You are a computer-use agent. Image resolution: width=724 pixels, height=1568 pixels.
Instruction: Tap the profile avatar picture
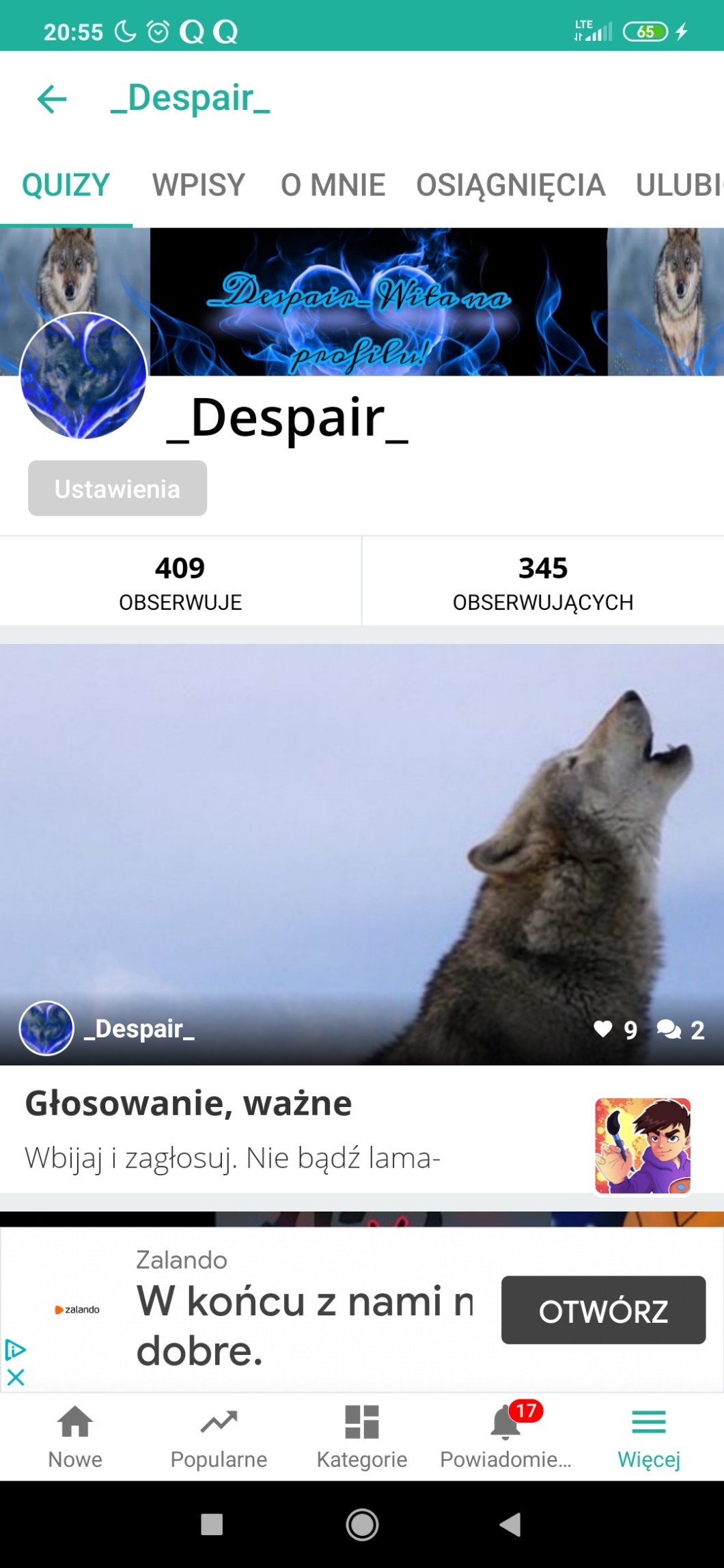click(x=83, y=376)
